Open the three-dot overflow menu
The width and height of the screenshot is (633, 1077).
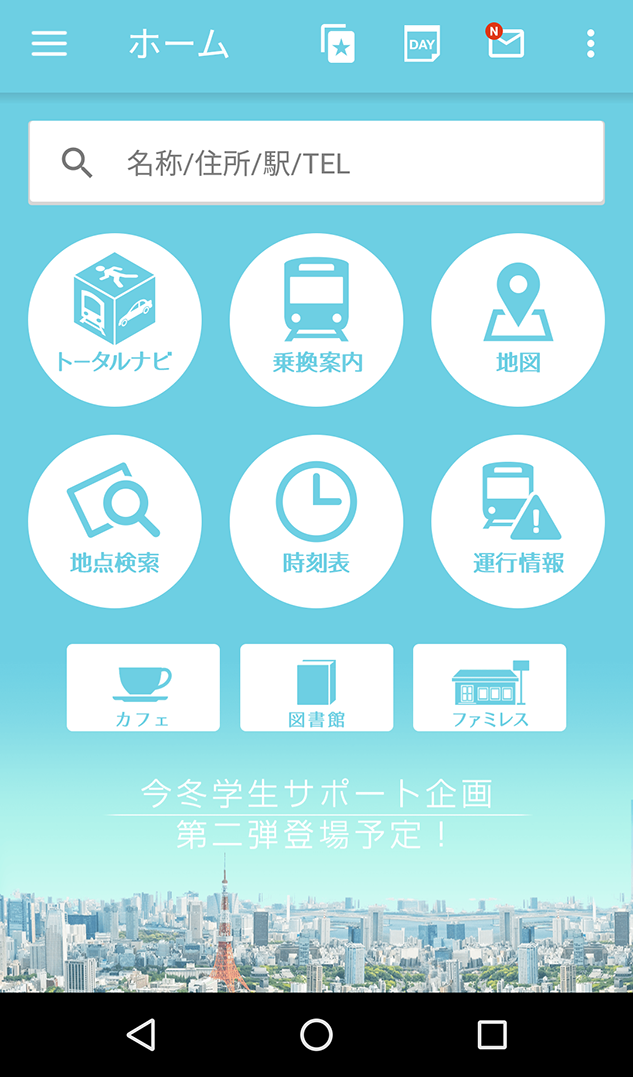pos(590,44)
